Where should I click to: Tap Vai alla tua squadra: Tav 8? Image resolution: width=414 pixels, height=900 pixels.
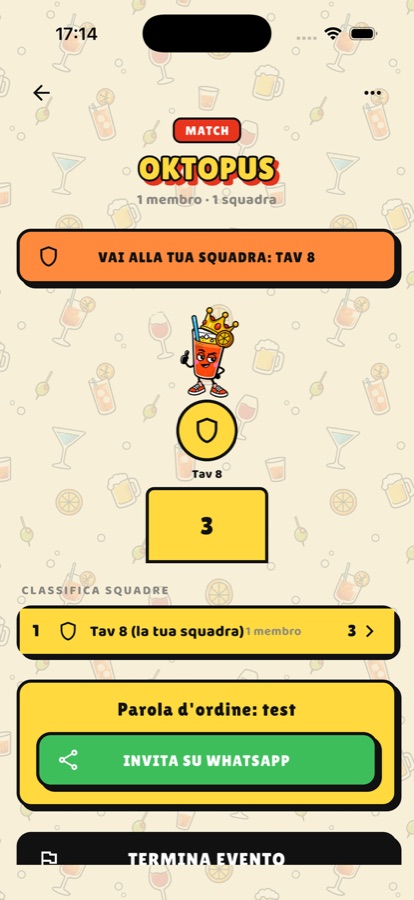click(x=207, y=257)
